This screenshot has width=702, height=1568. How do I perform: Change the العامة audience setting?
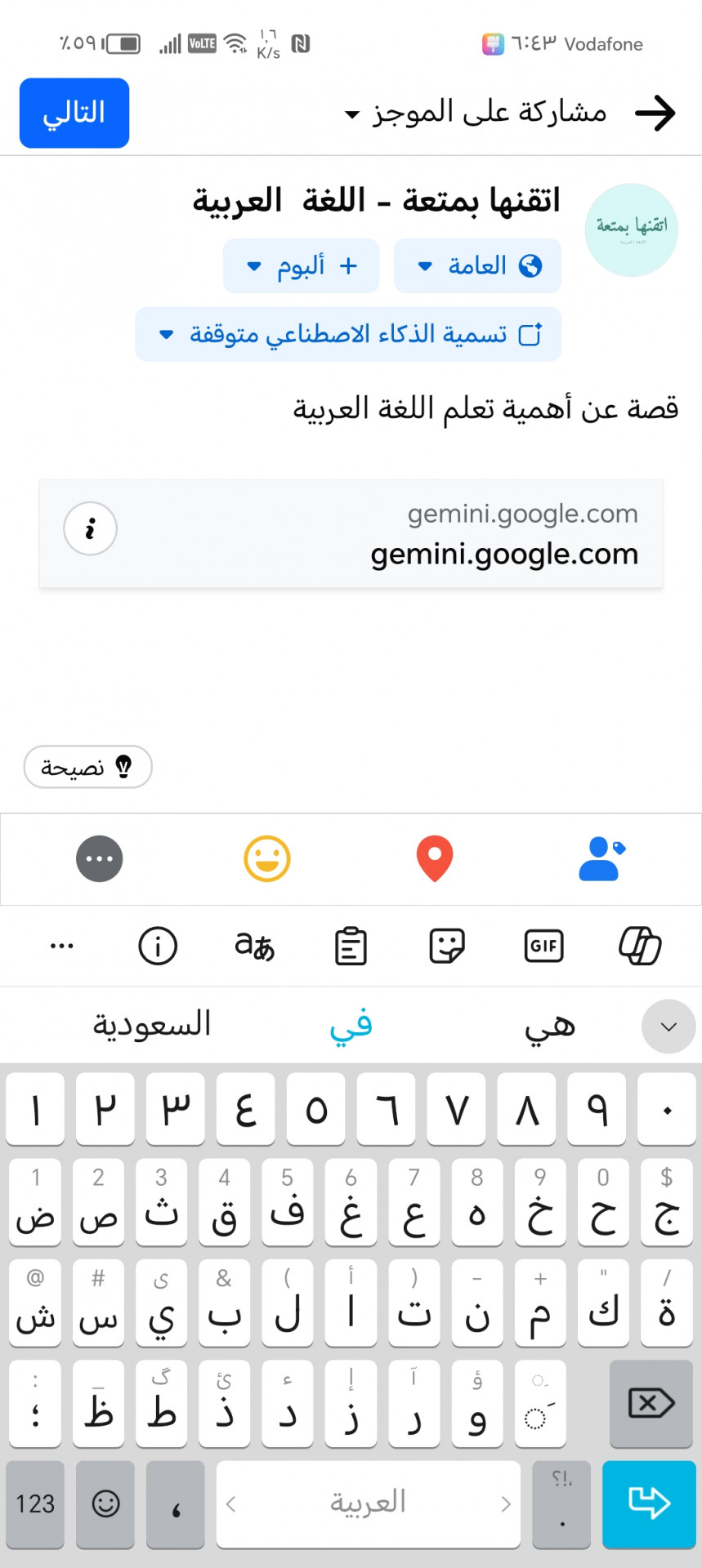477,265
